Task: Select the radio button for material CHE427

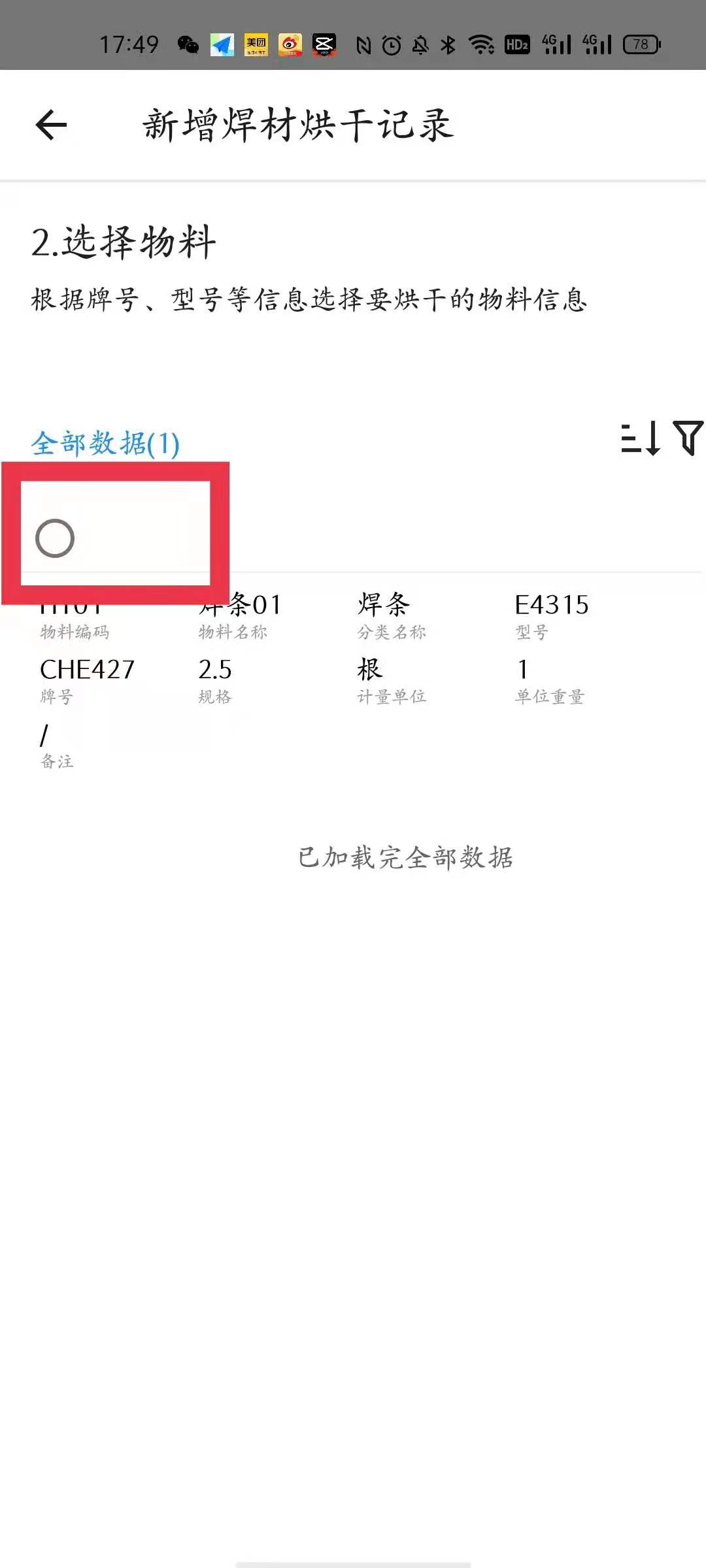Action: (x=55, y=538)
